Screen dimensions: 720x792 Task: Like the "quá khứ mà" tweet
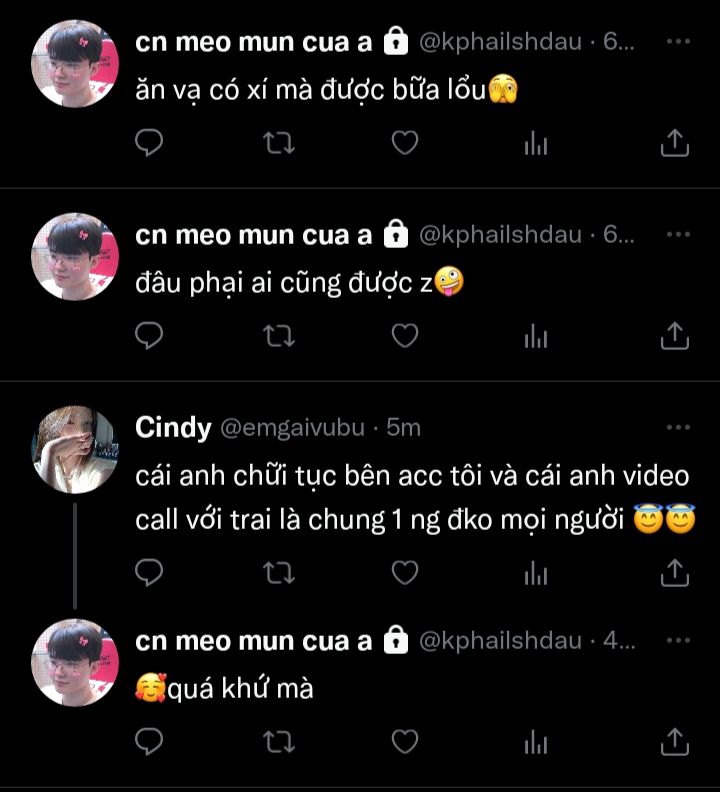click(x=404, y=741)
